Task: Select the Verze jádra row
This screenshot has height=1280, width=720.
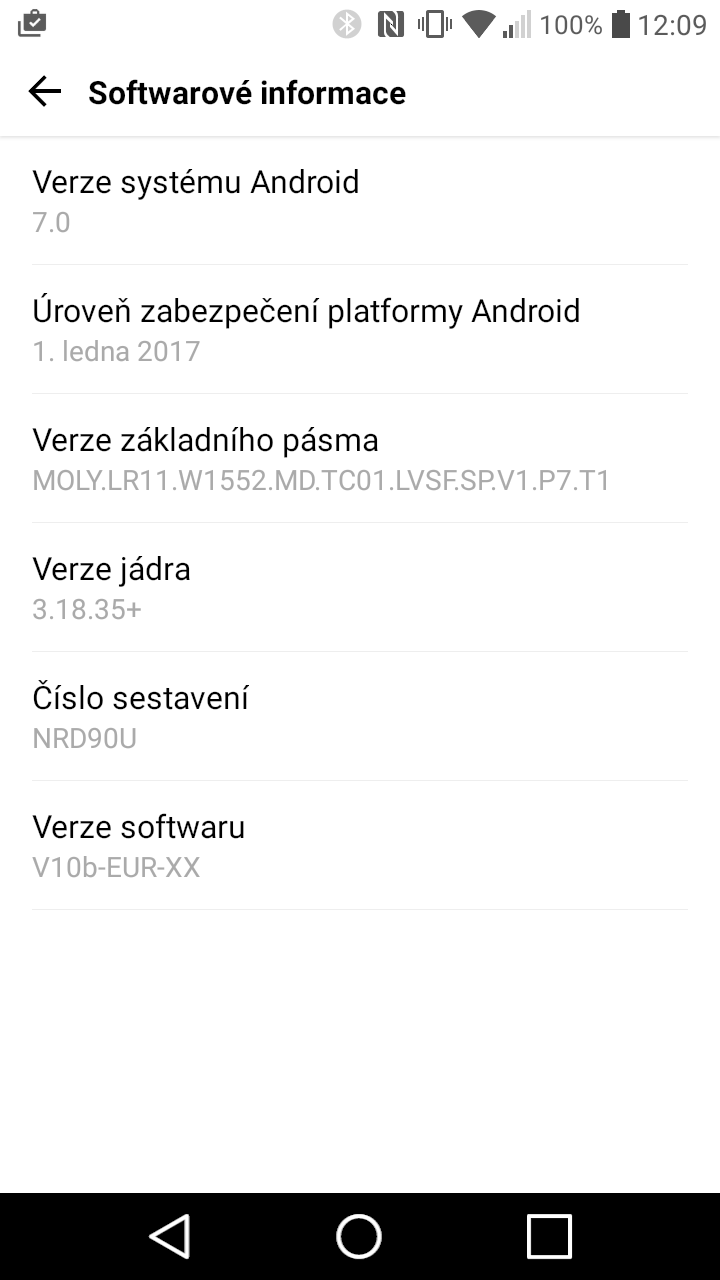Action: [x=360, y=588]
